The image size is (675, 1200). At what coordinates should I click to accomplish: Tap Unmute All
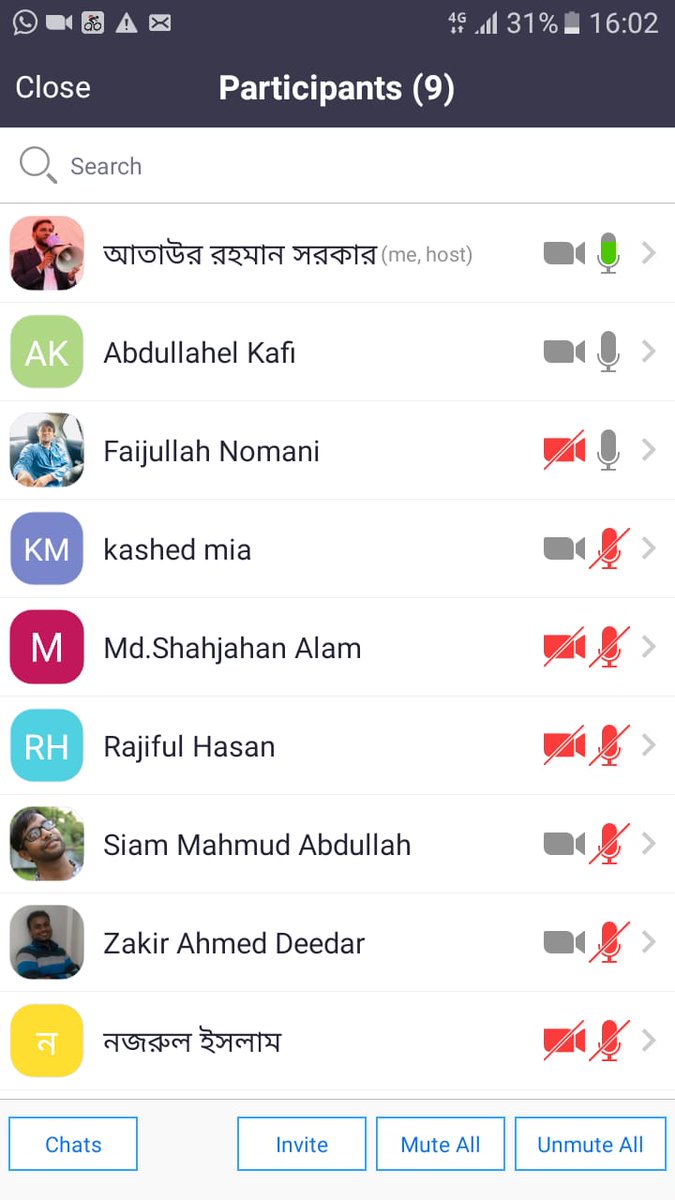[590, 1144]
